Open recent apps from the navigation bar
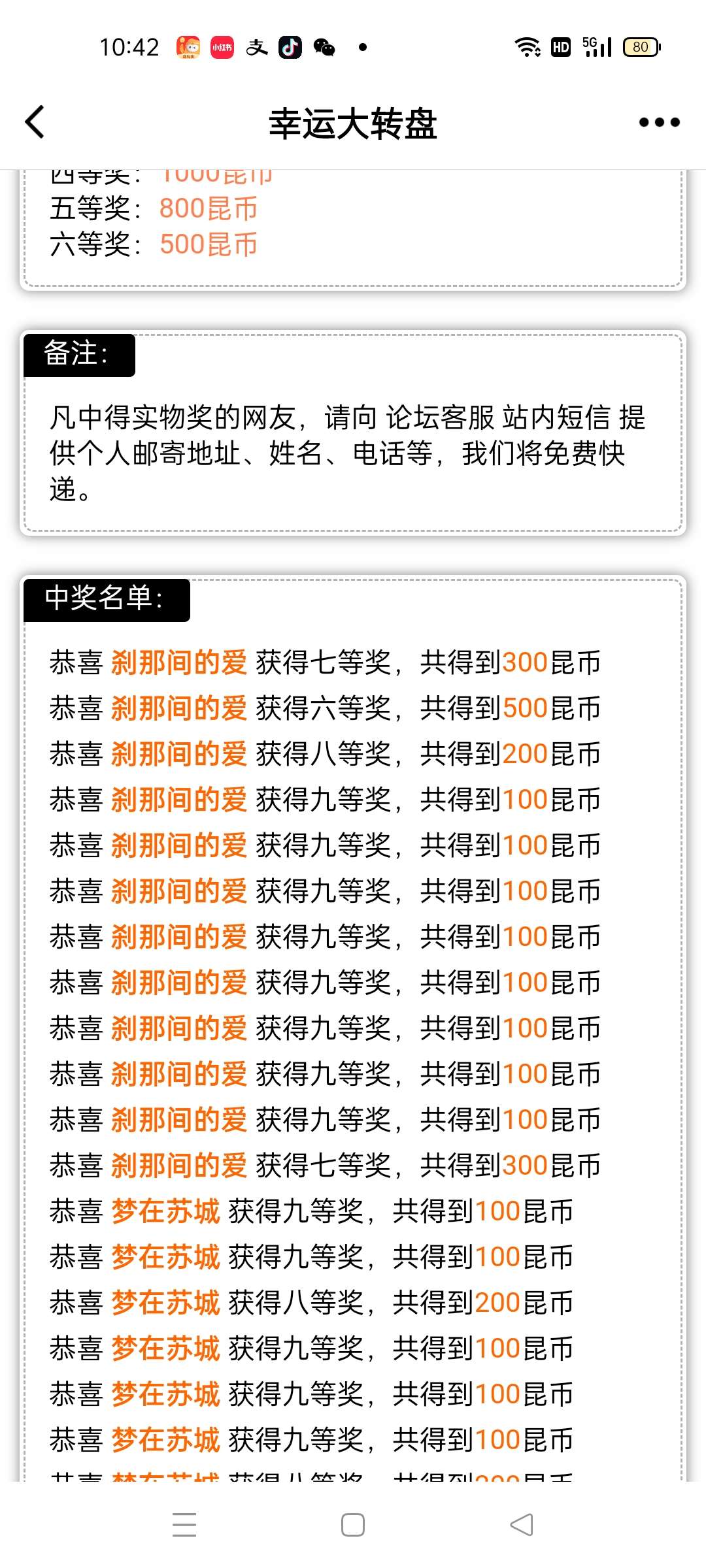The width and height of the screenshot is (706, 1568). point(184,1525)
